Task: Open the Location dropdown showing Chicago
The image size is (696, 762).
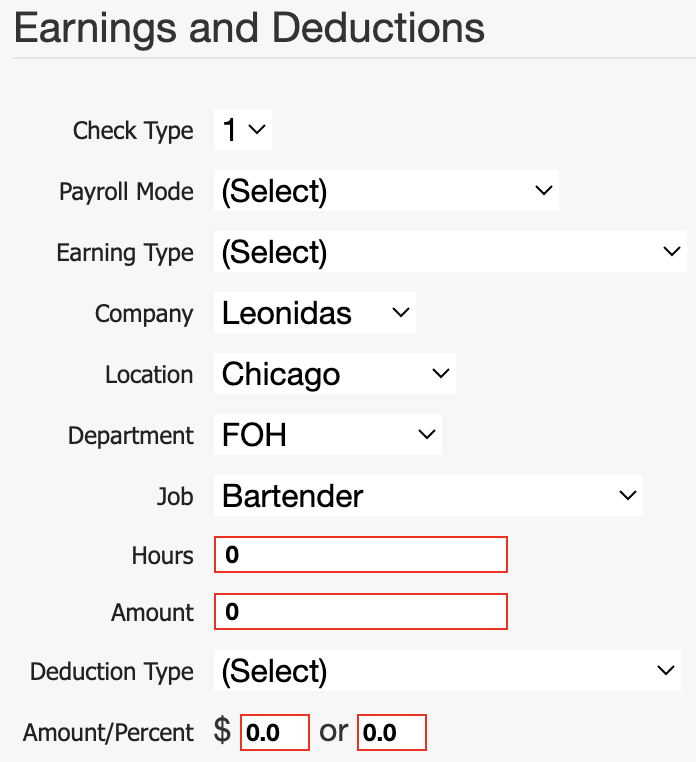Action: pyautogui.click(x=335, y=374)
